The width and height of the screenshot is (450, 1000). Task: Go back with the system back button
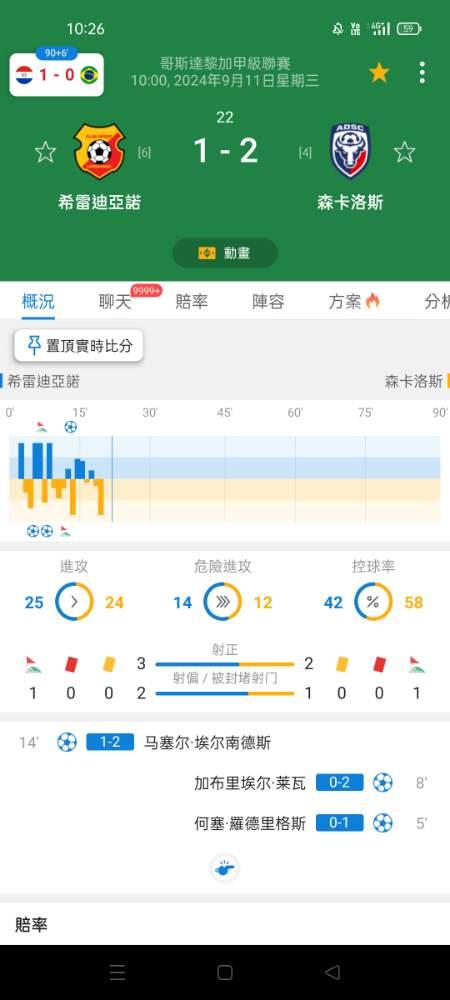click(332, 972)
